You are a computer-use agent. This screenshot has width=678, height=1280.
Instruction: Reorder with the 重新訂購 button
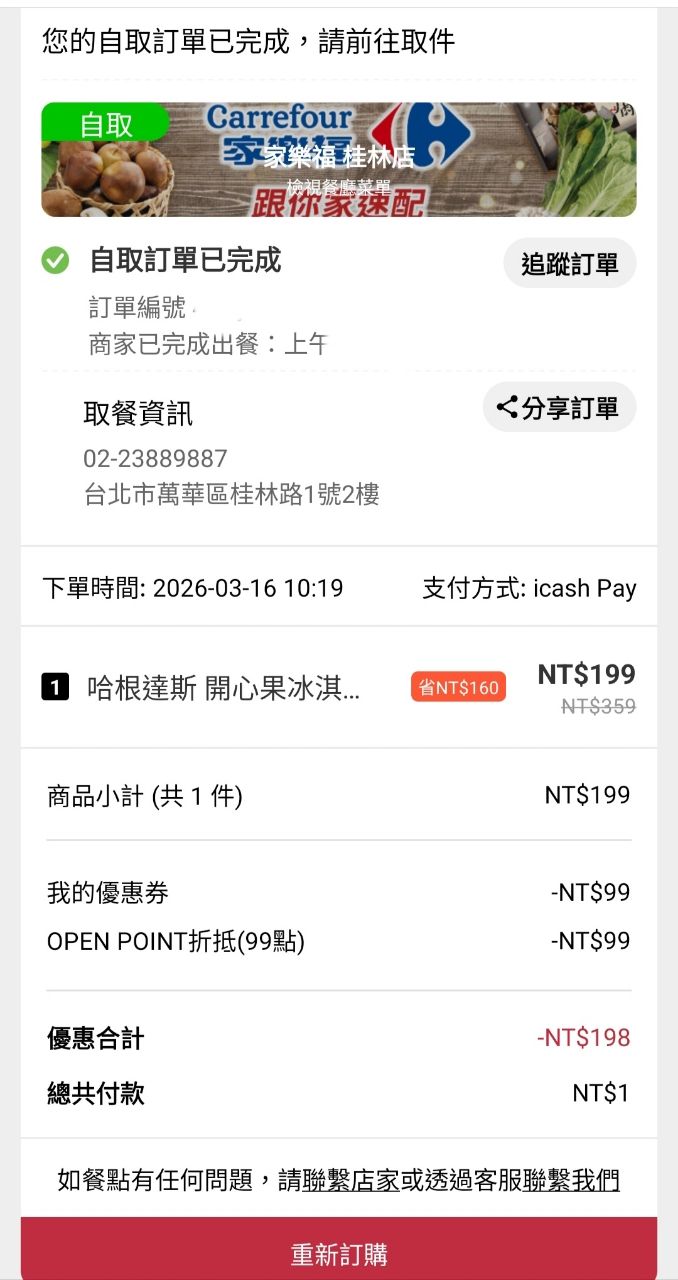(338, 1253)
